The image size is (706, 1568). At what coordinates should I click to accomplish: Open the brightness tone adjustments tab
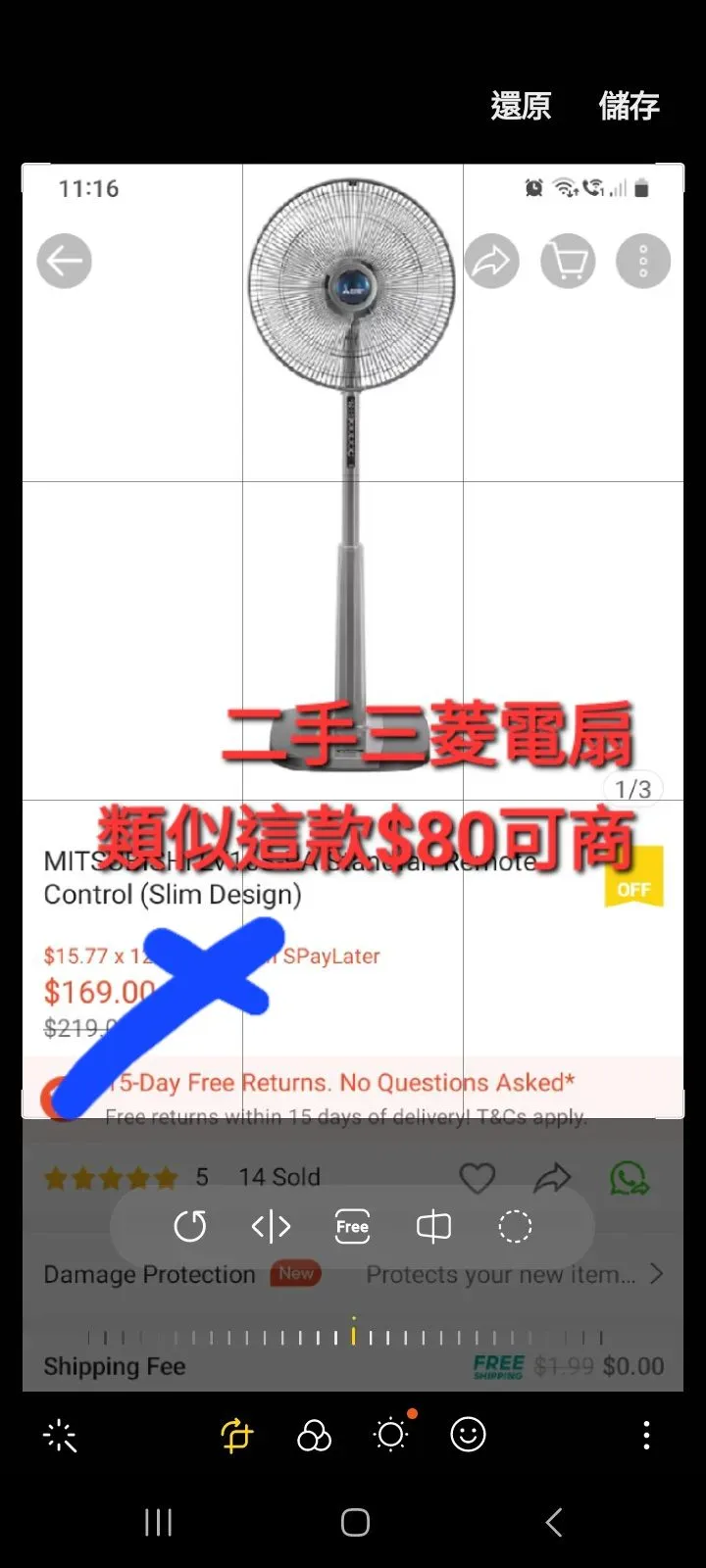pyautogui.click(x=391, y=1435)
